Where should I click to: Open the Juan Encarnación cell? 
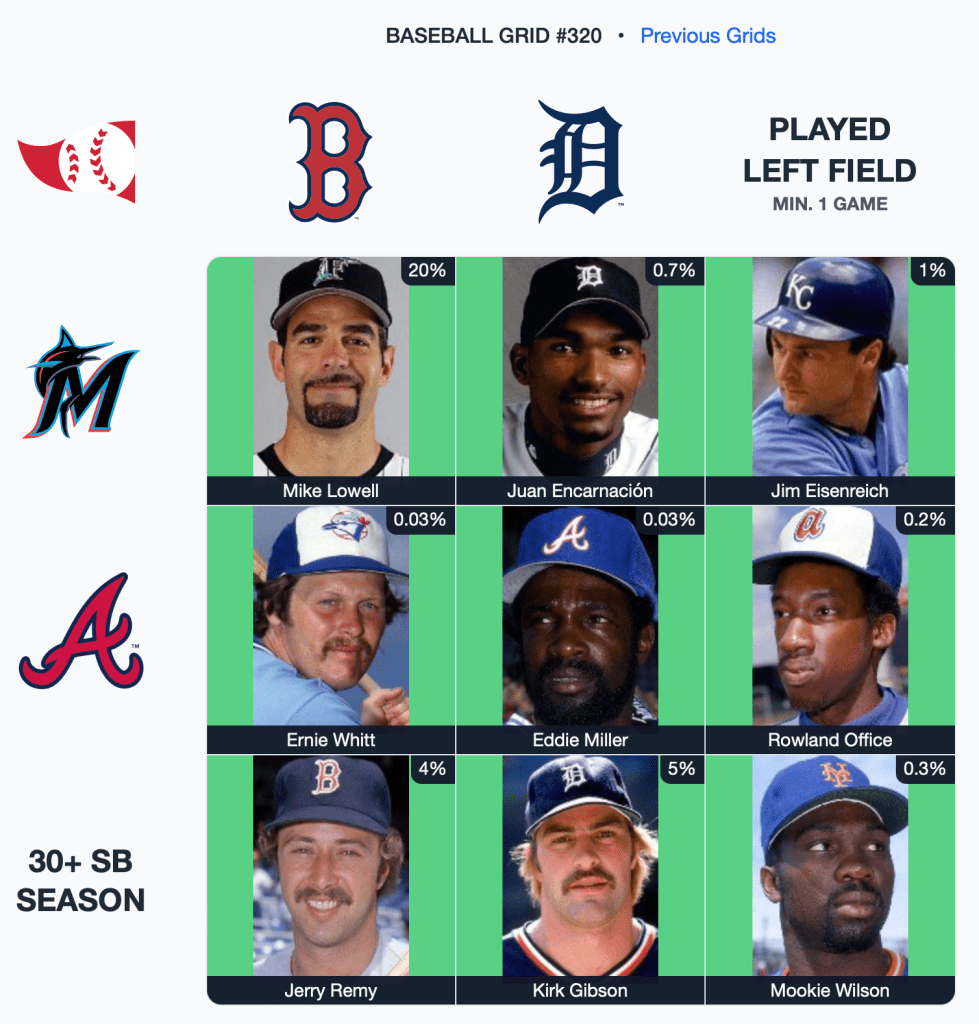point(580,380)
